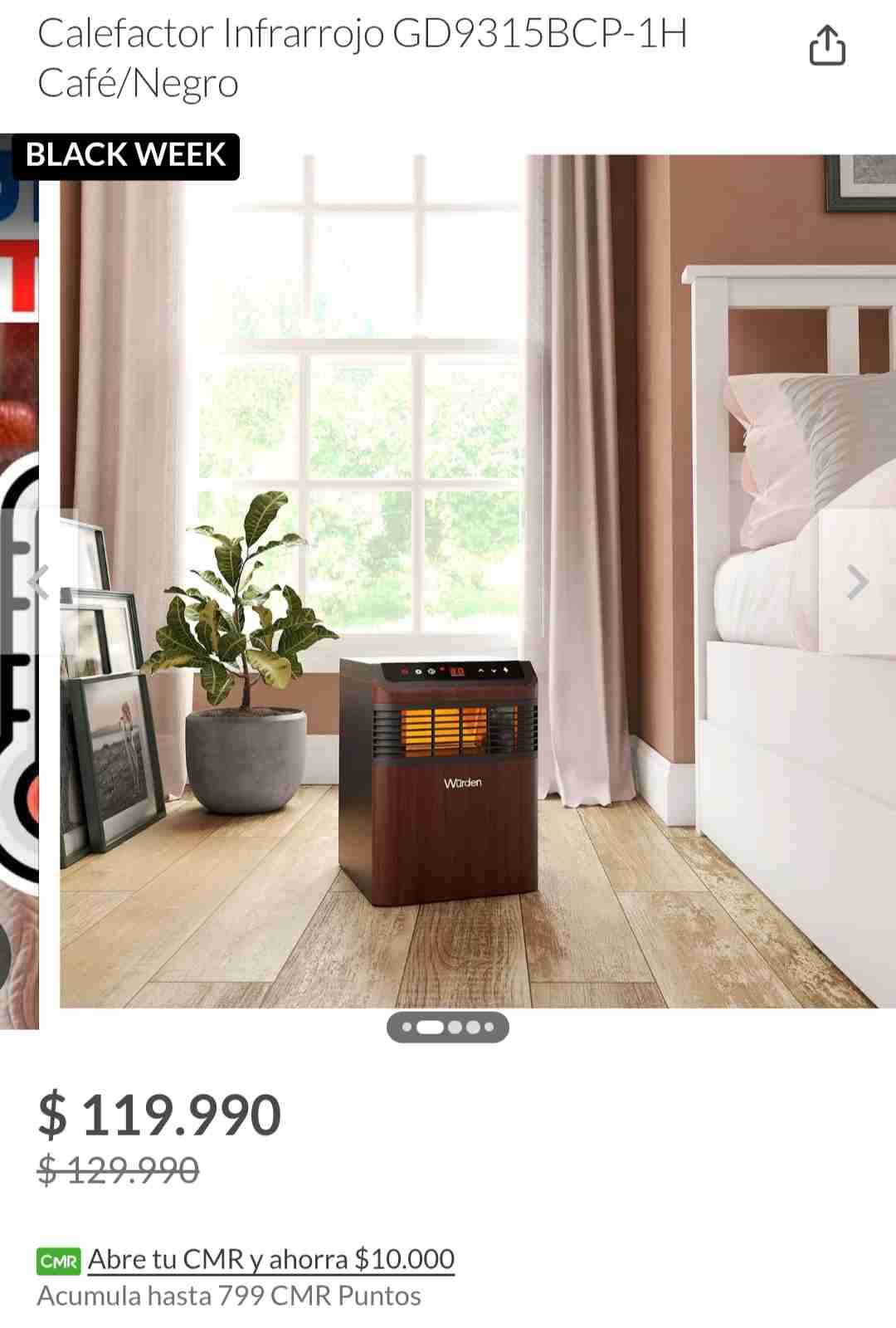The image size is (896, 1328).
Task: Tap the image carousel page indicator
Action: coord(447,1028)
